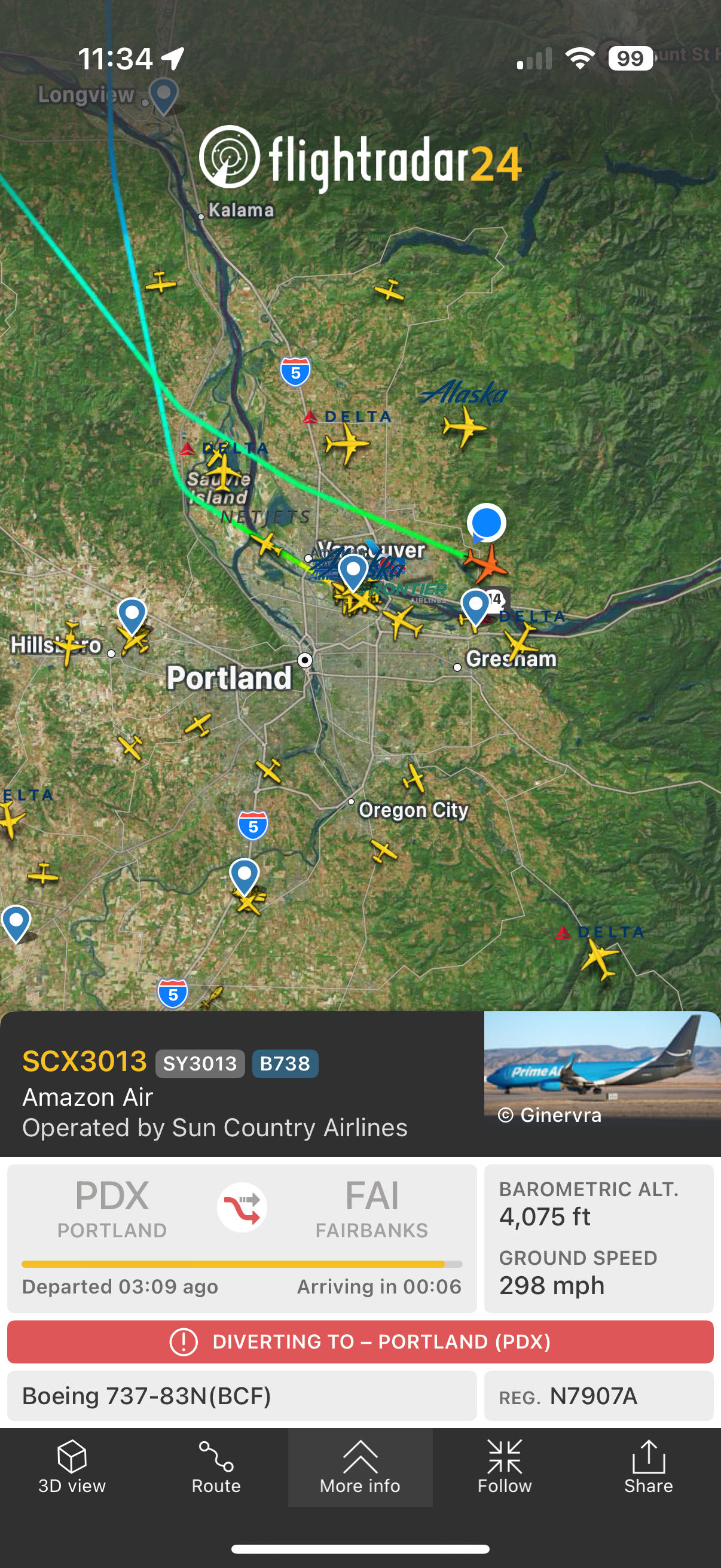Open the 3D view
Viewport: 721px width, 1568px height.
click(x=72, y=1467)
